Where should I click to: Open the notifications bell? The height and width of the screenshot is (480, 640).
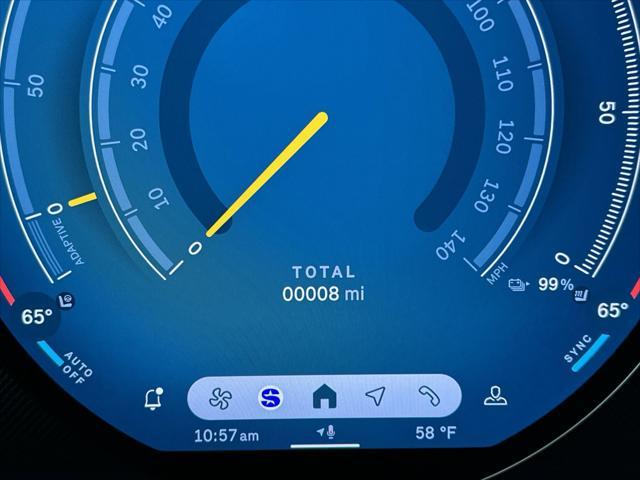tap(153, 399)
